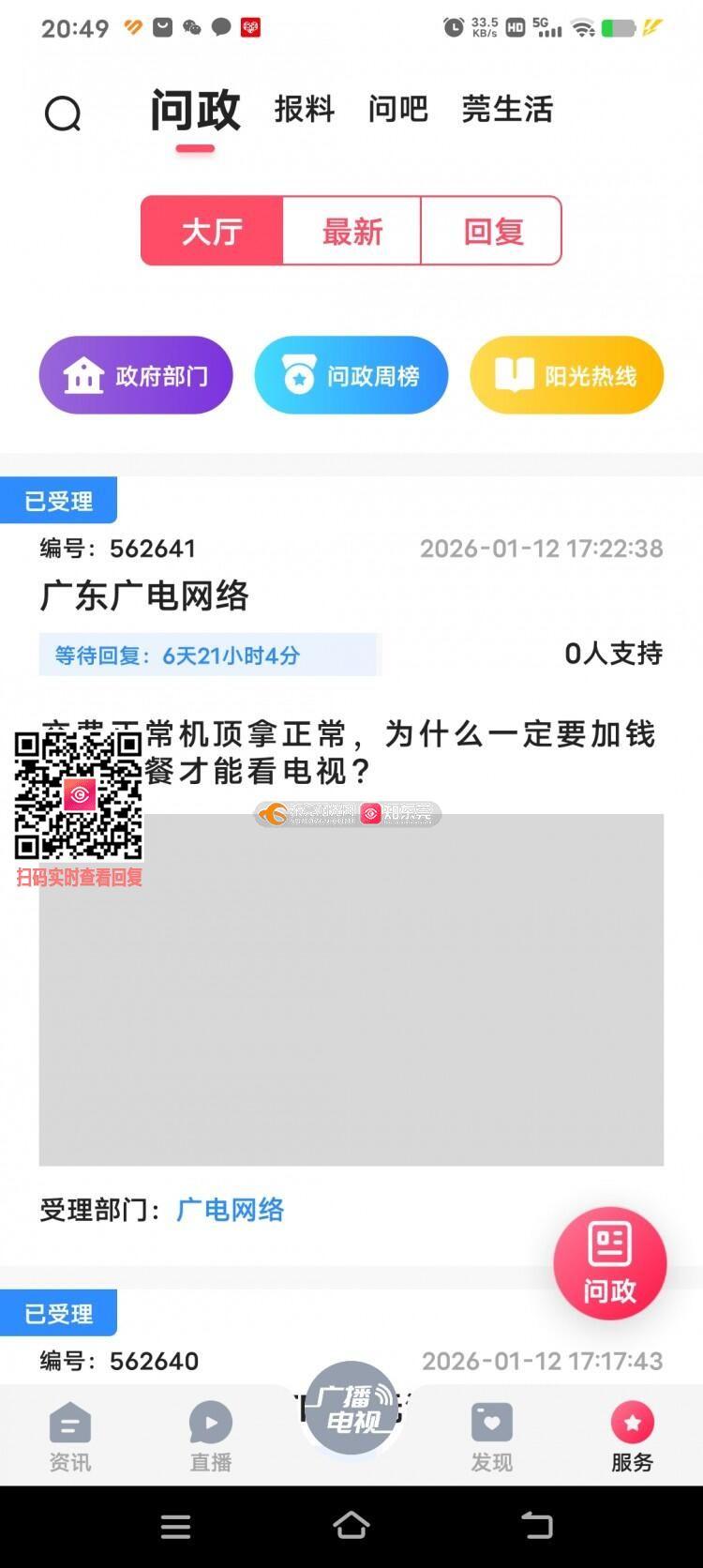Open 阳光热线 hotline
This screenshot has height=1568, width=703.
point(566,375)
